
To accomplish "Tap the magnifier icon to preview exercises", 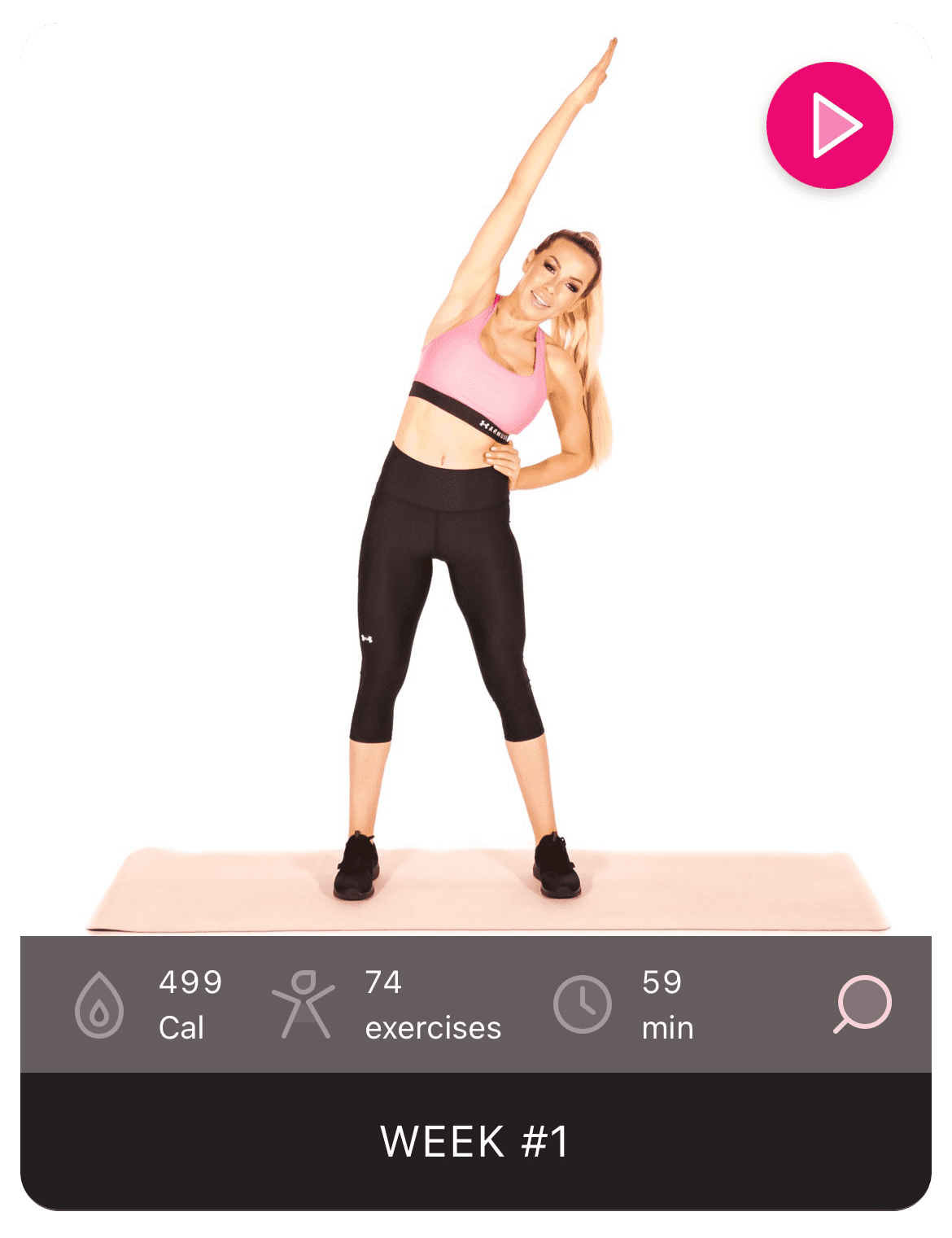I will click(x=863, y=1004).
